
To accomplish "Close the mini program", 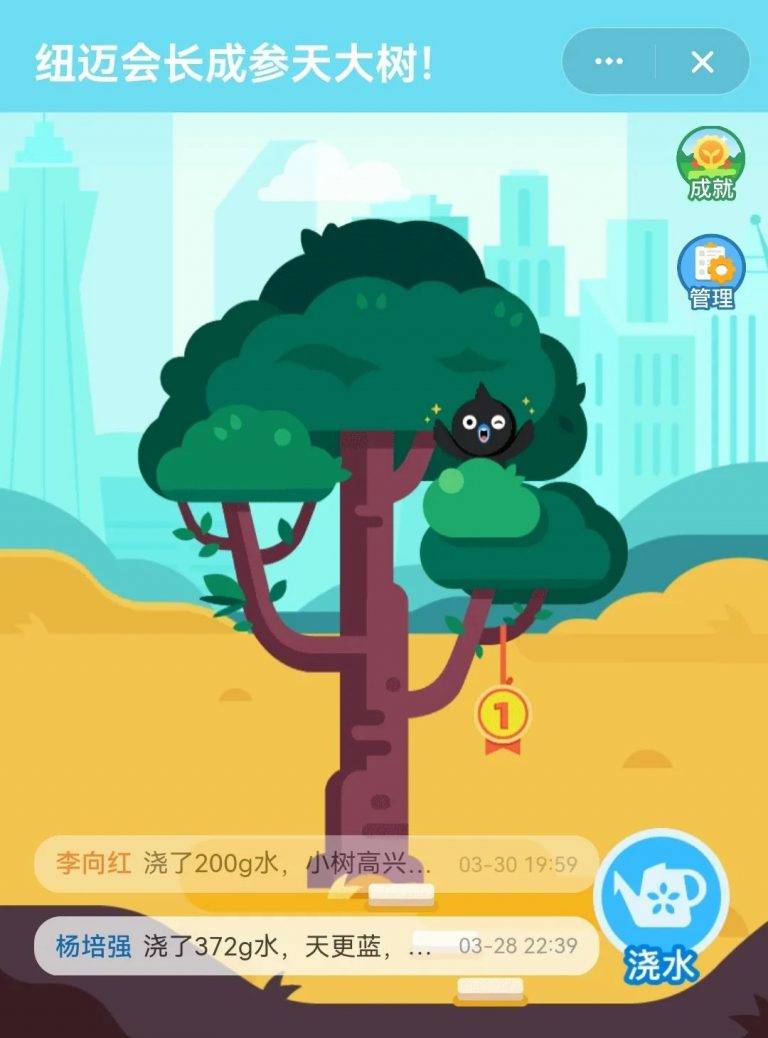I will (x=702, y=62).
